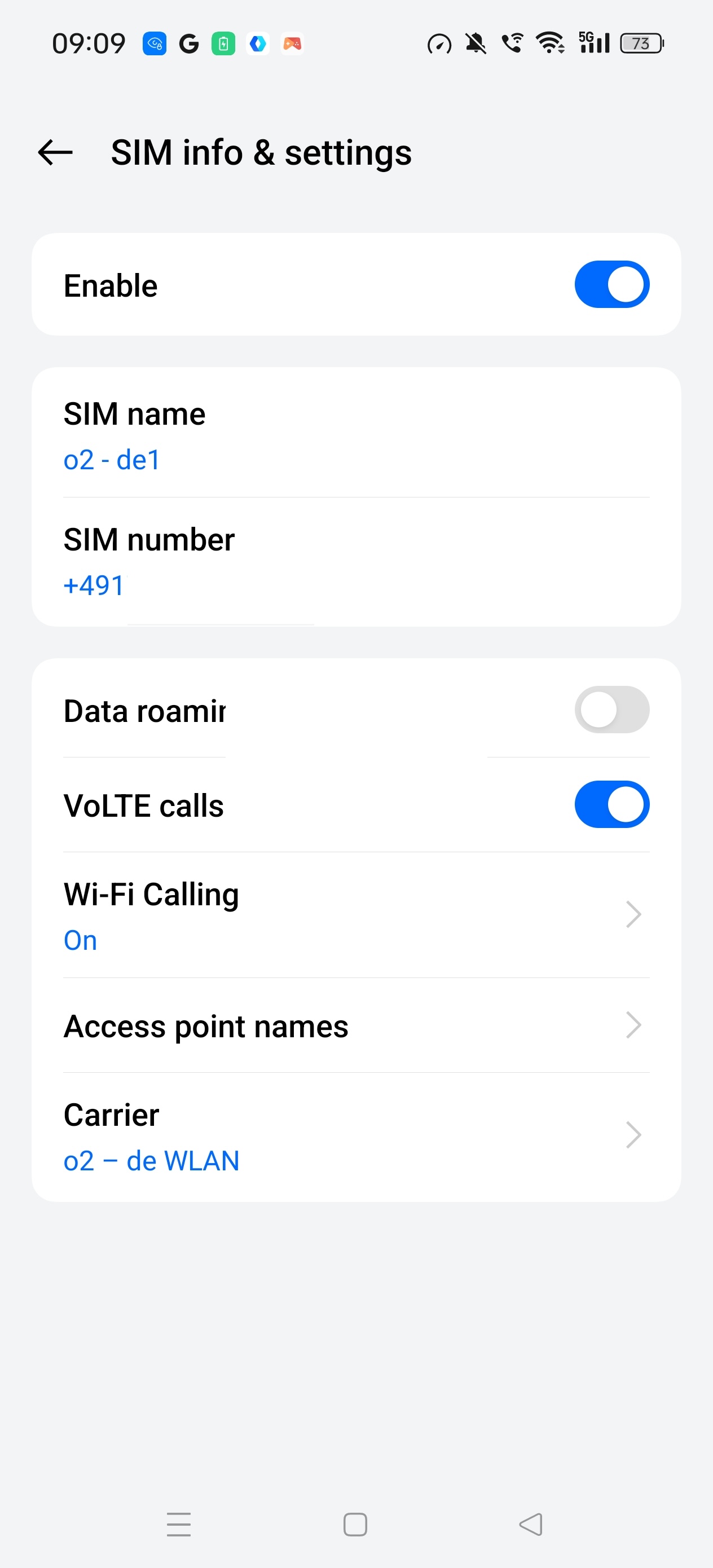Image resolution: width=713 pixels, height=1568 pixels.
Task: Open recent apps from navigation bar
Action: [178, 1524]
